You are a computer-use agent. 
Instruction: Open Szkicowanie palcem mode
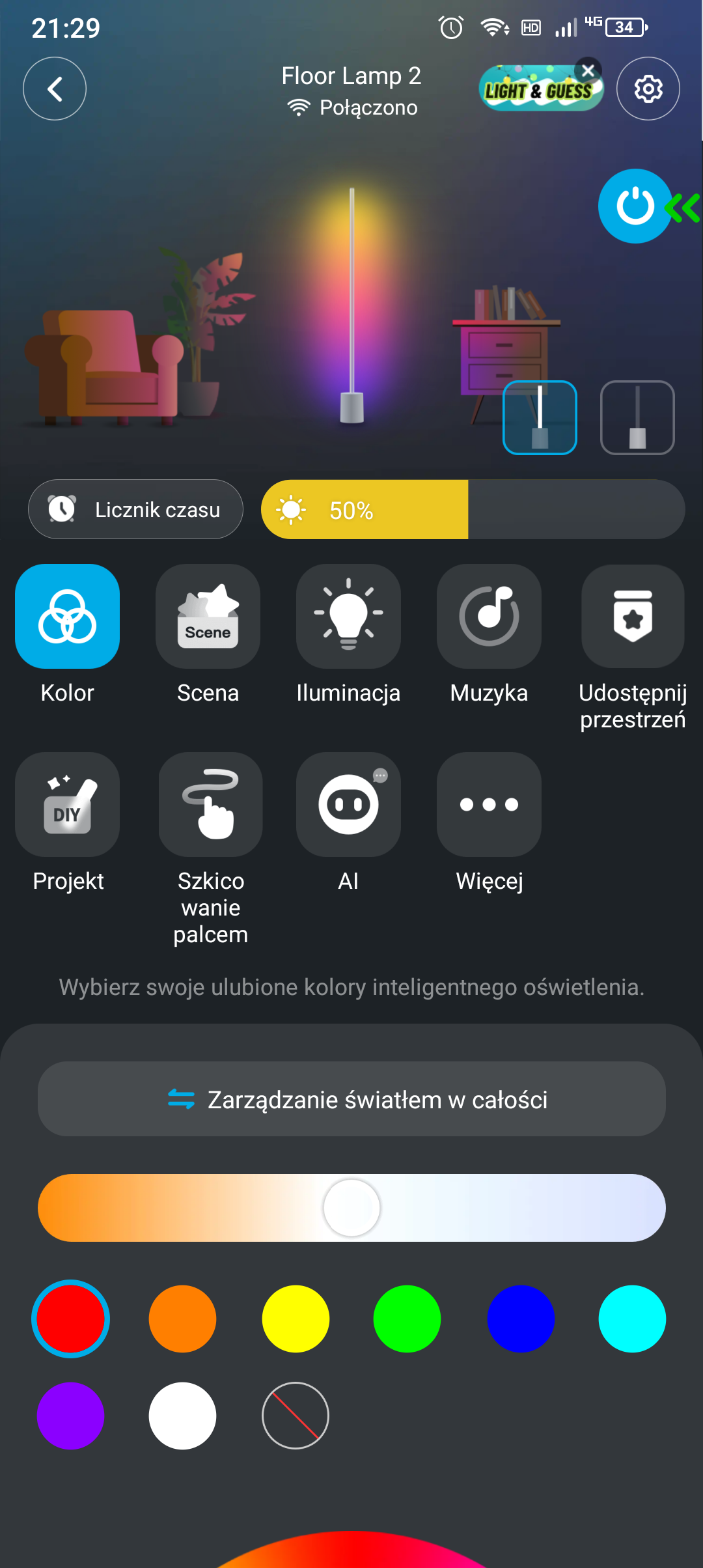210,804
